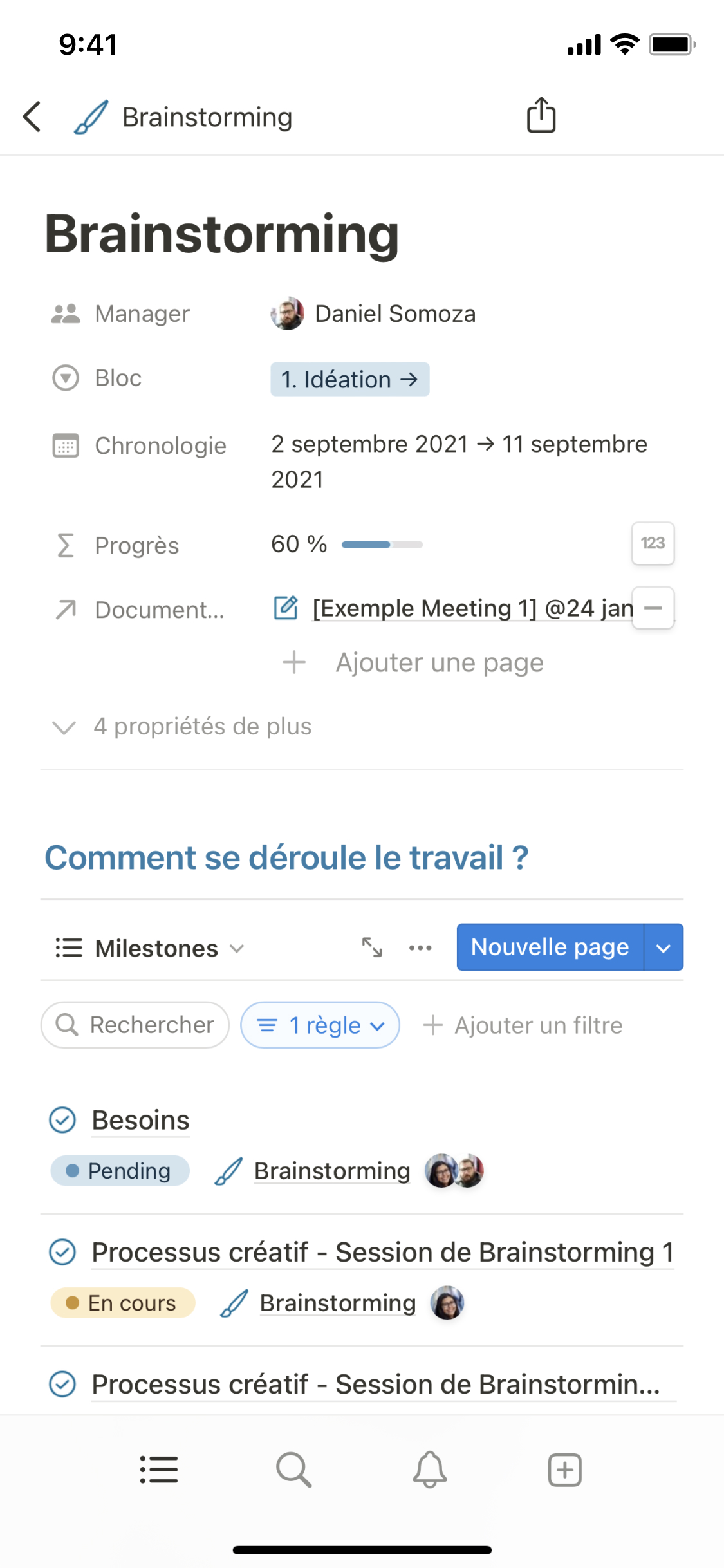Go back using the top-left arrow
The width and height of the screenshot is (724, 1568).
coord(32,117)
